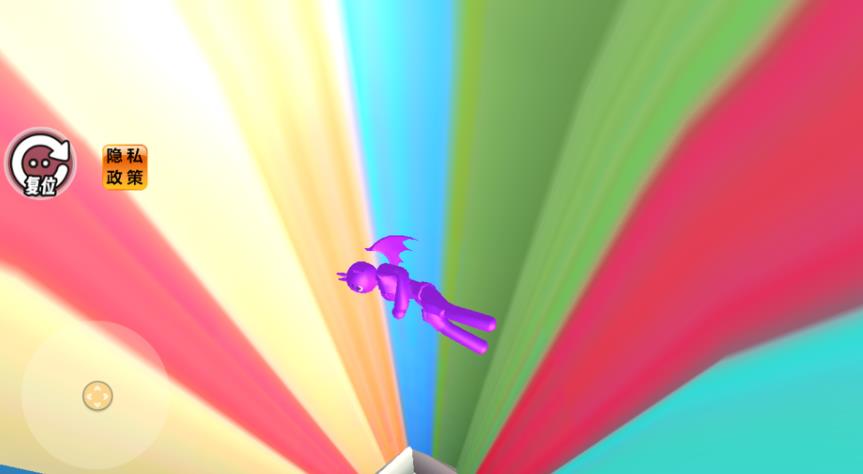The width and height of the screenshot is (863, 474).
Task: Tap the 复位 reset button
Action: (x=40, y=163)
